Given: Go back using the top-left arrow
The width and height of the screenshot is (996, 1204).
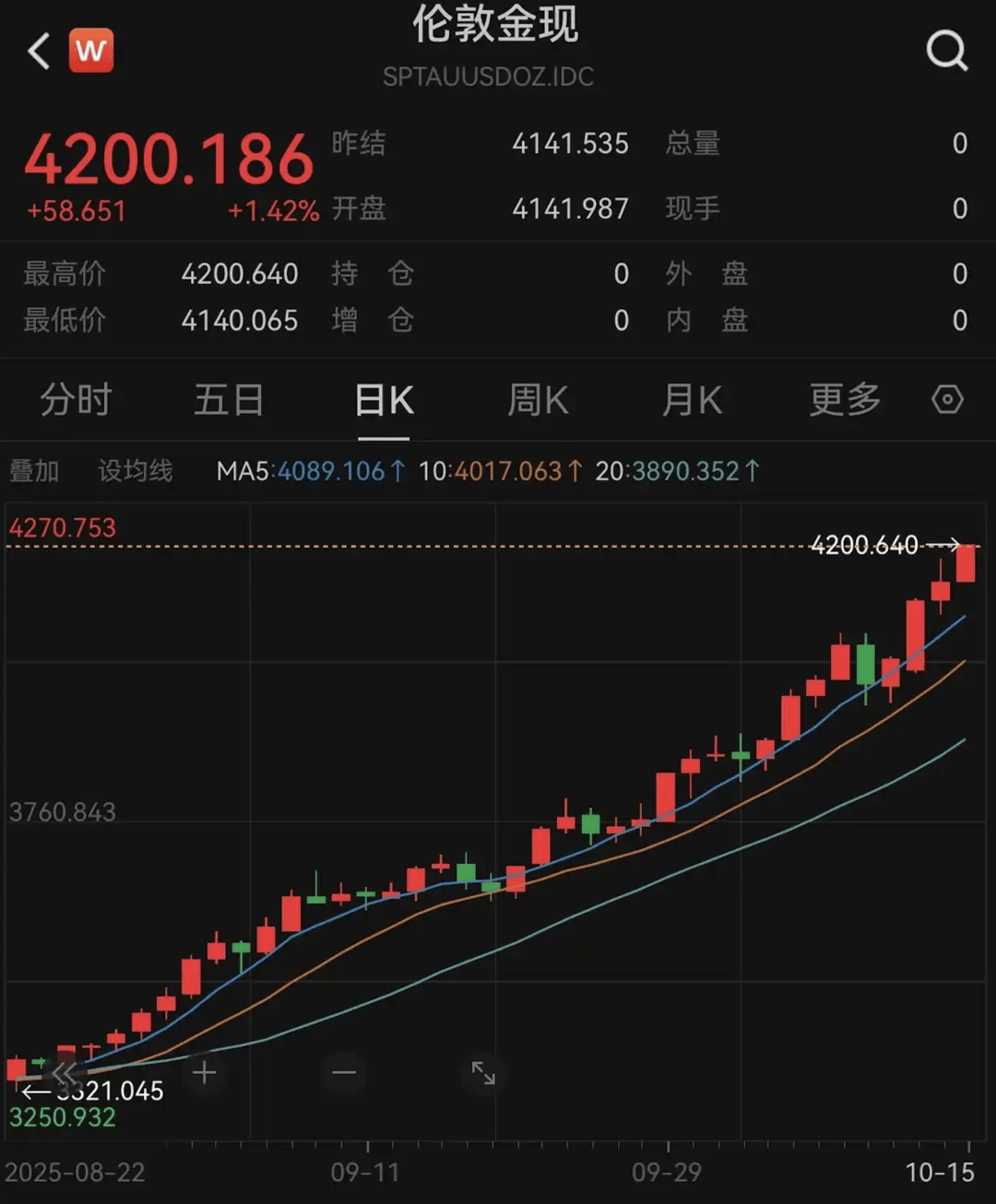Looking at the screenshot, I should [39, 52].
